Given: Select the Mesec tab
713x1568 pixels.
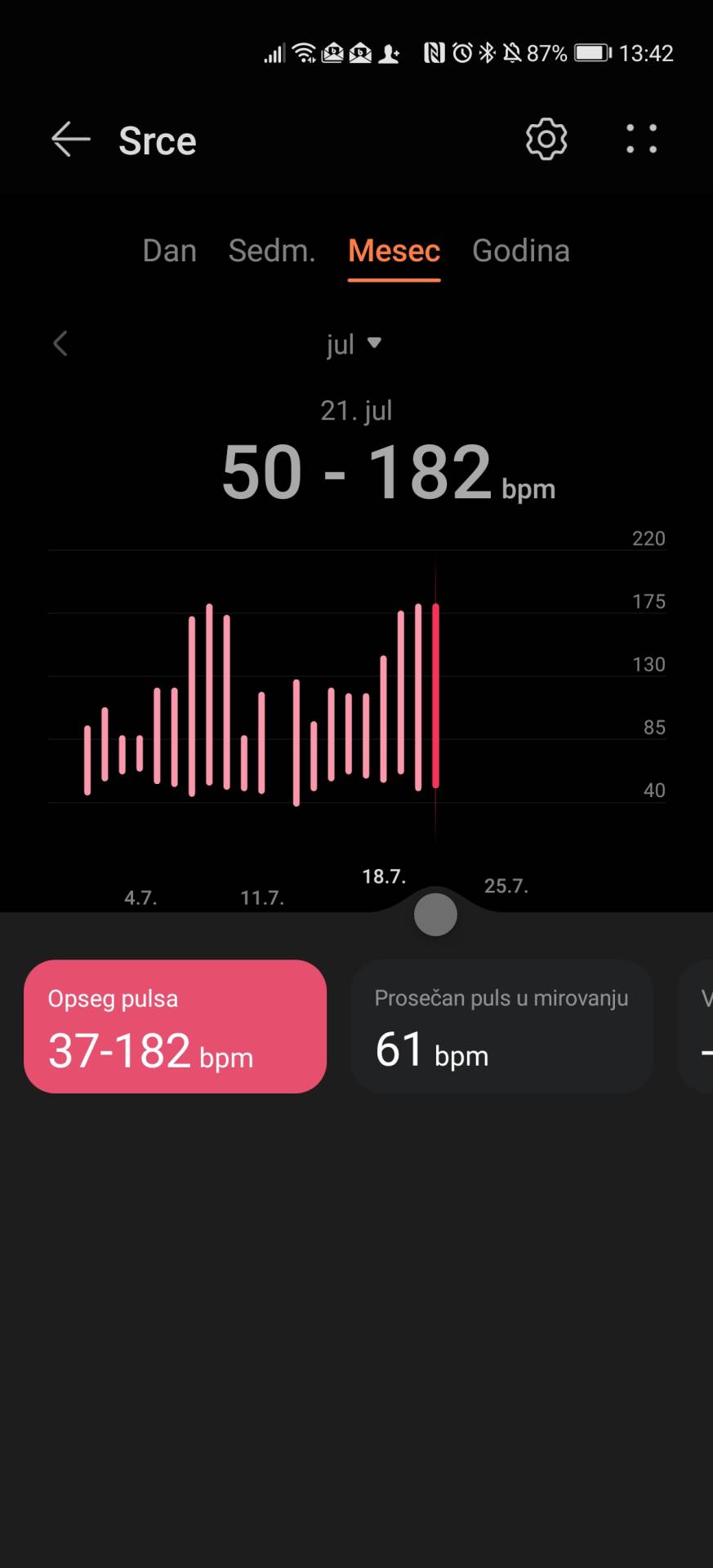Looking at the screenshot, I should [x=394, y=251].
